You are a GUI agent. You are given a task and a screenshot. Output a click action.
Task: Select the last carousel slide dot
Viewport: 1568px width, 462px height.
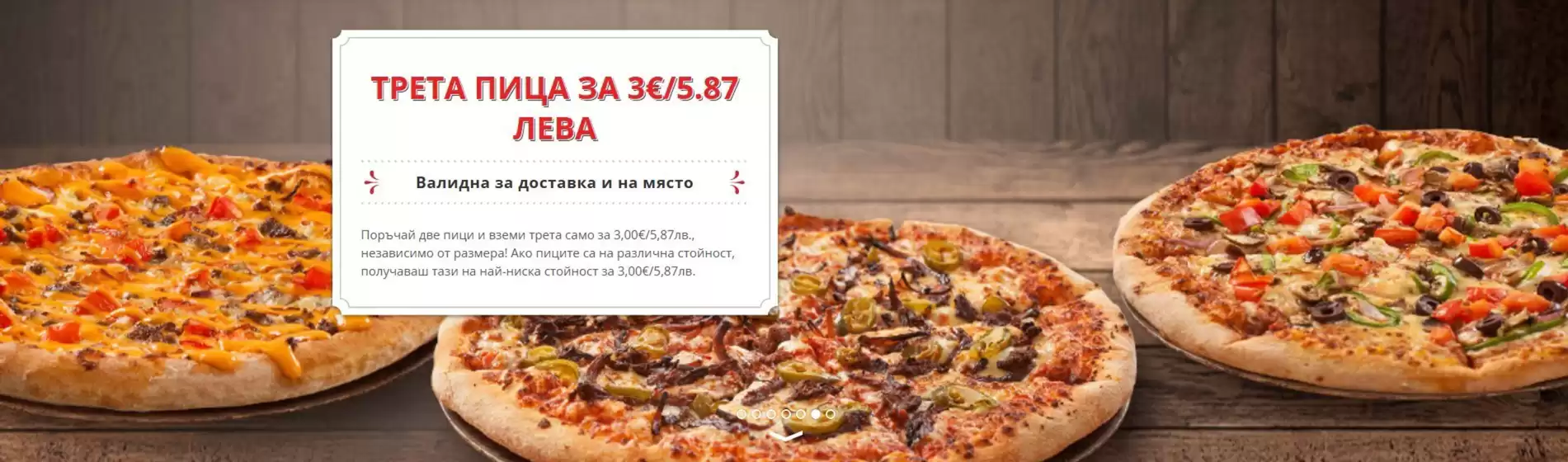(x=831, y=414)
